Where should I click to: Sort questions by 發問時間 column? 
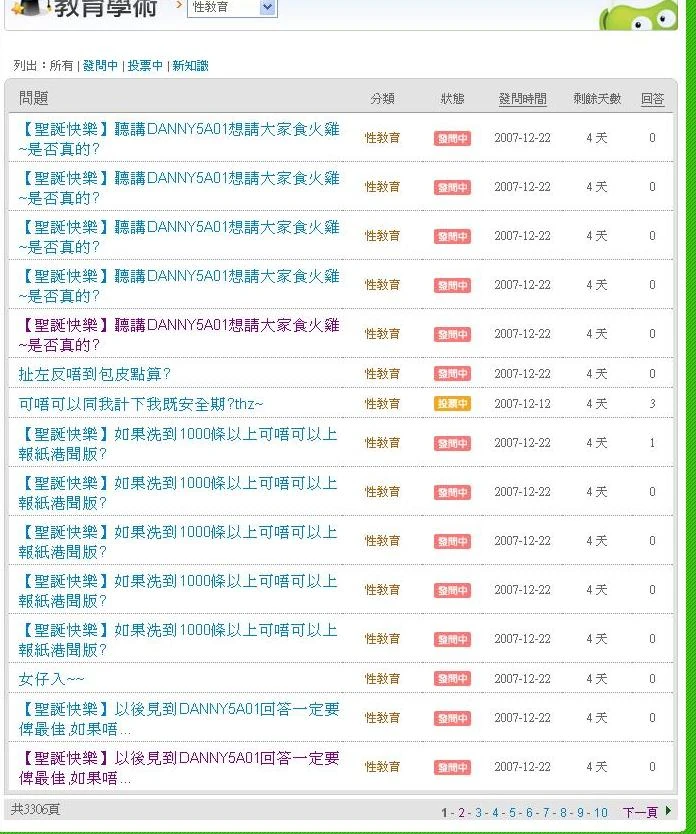click(522, 99)
